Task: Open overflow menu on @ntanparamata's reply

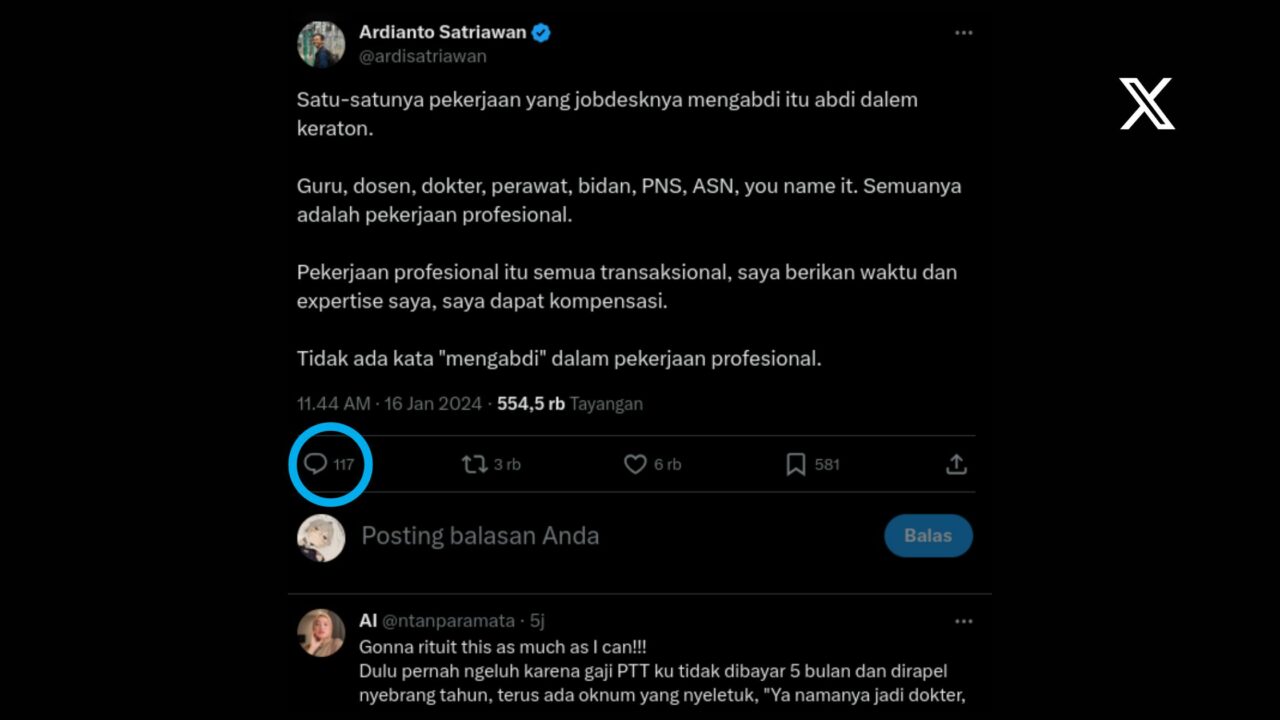Action: (963, 621)
